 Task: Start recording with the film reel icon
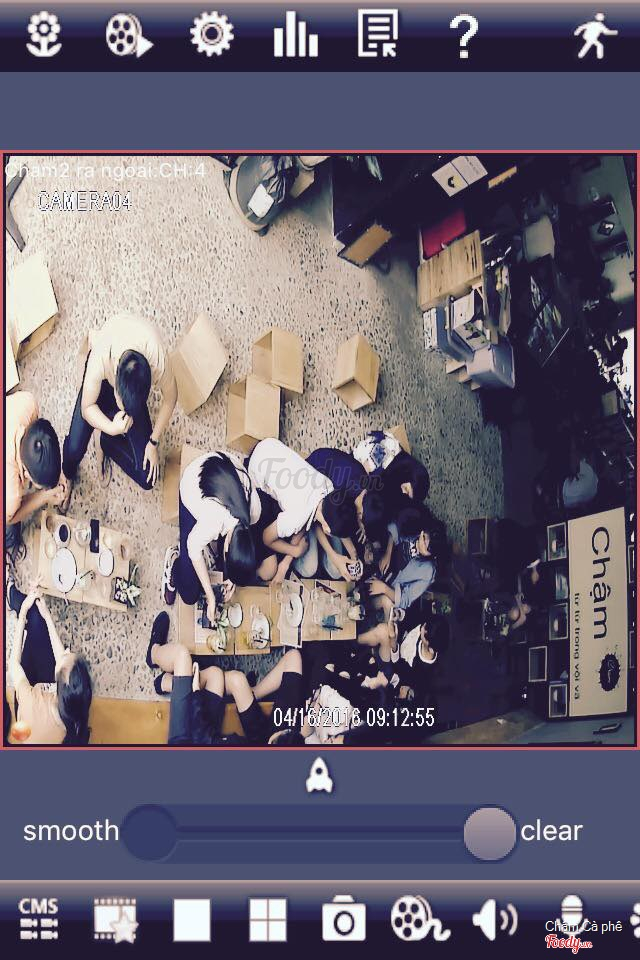tap(419, 919)
